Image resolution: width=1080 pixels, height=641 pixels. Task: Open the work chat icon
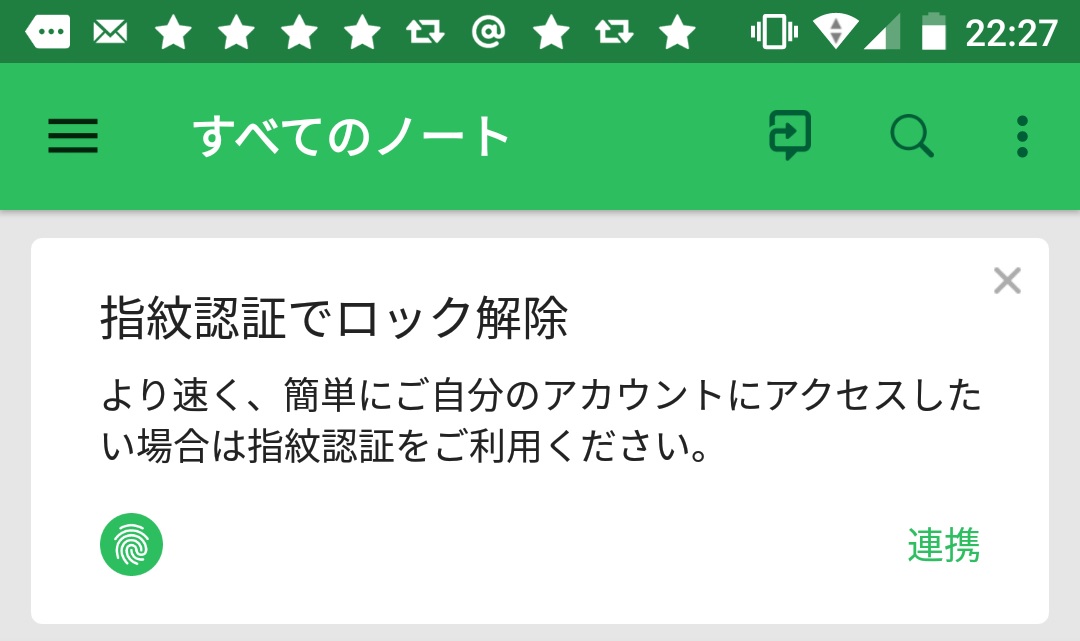pyautogui.click(x=789, y=135)
